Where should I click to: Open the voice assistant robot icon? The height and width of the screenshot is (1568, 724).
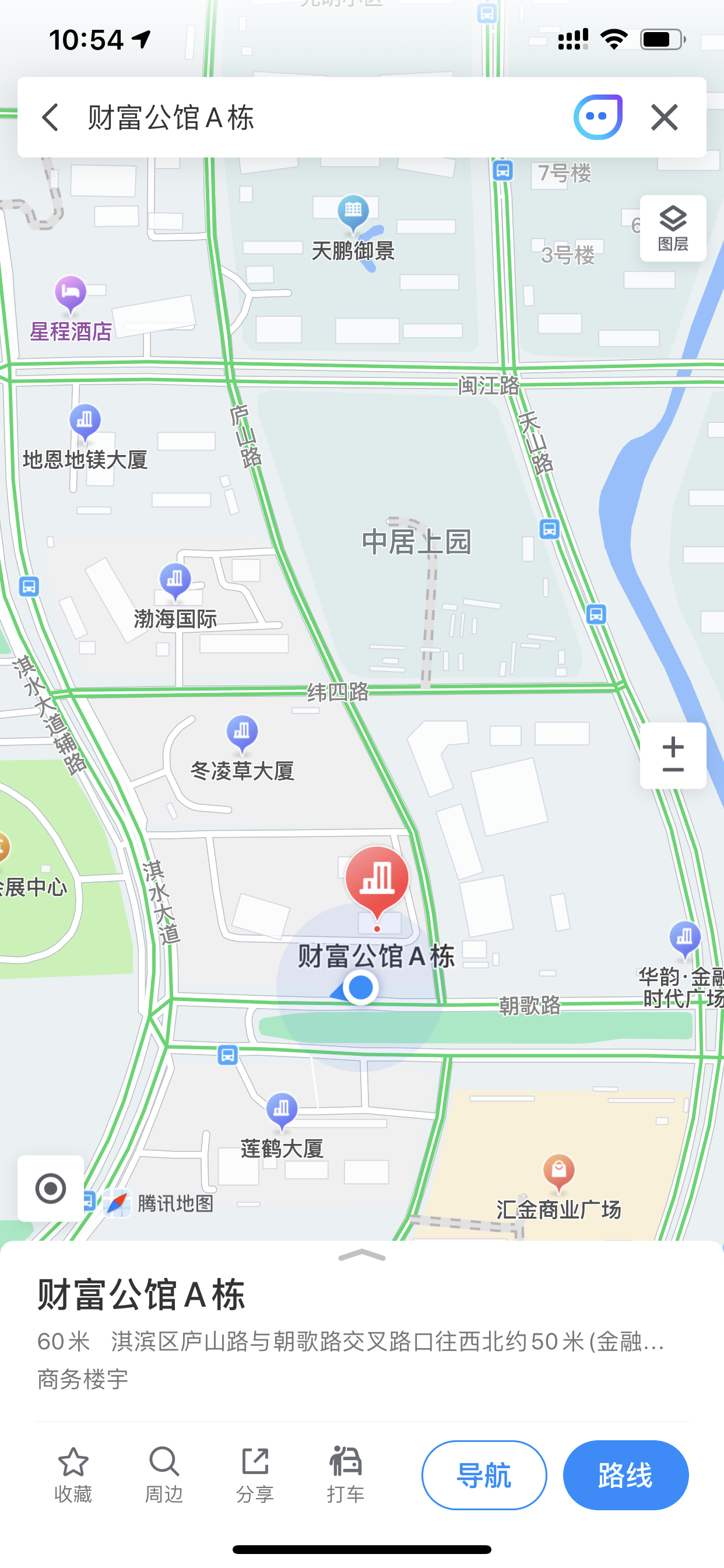[598, 117]
